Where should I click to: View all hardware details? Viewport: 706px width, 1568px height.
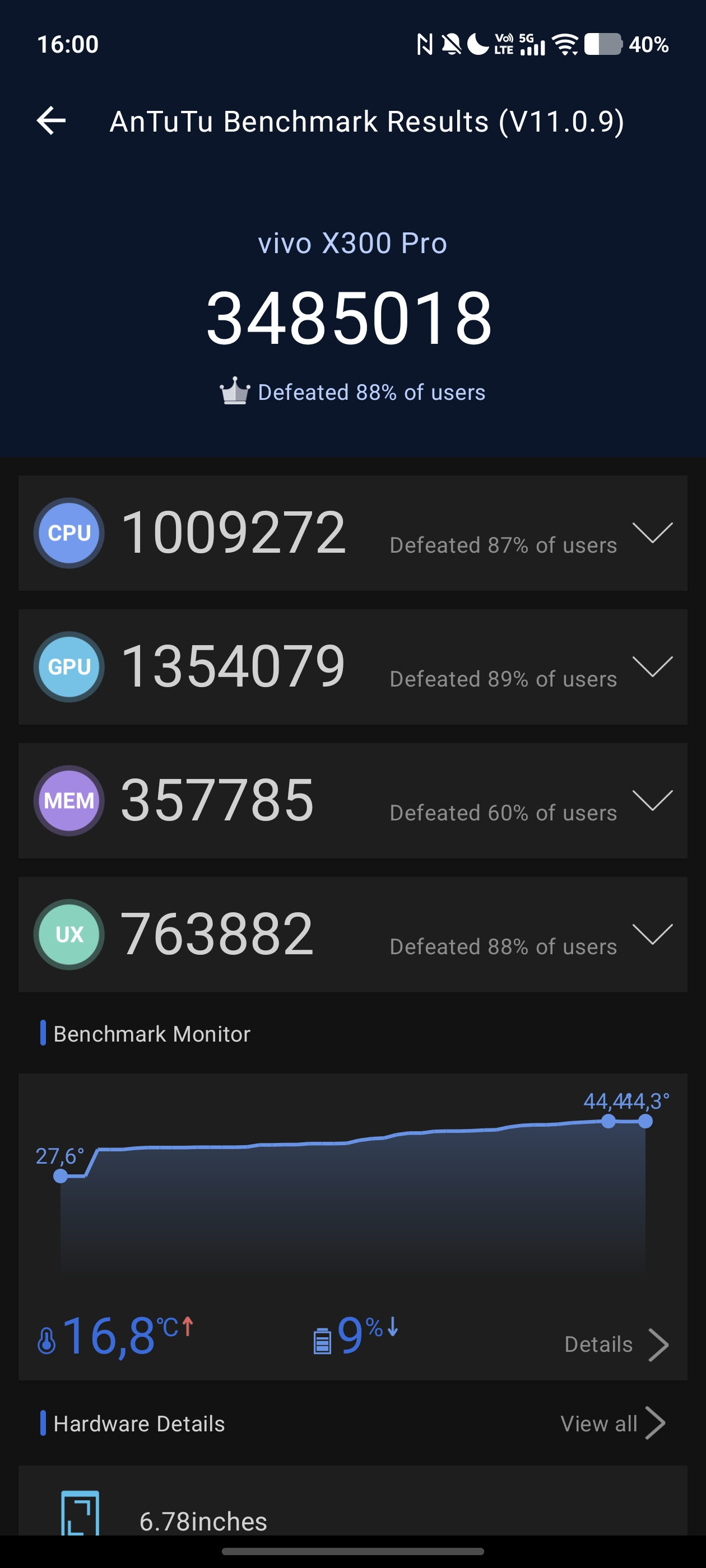click(x=612, y=1423)
